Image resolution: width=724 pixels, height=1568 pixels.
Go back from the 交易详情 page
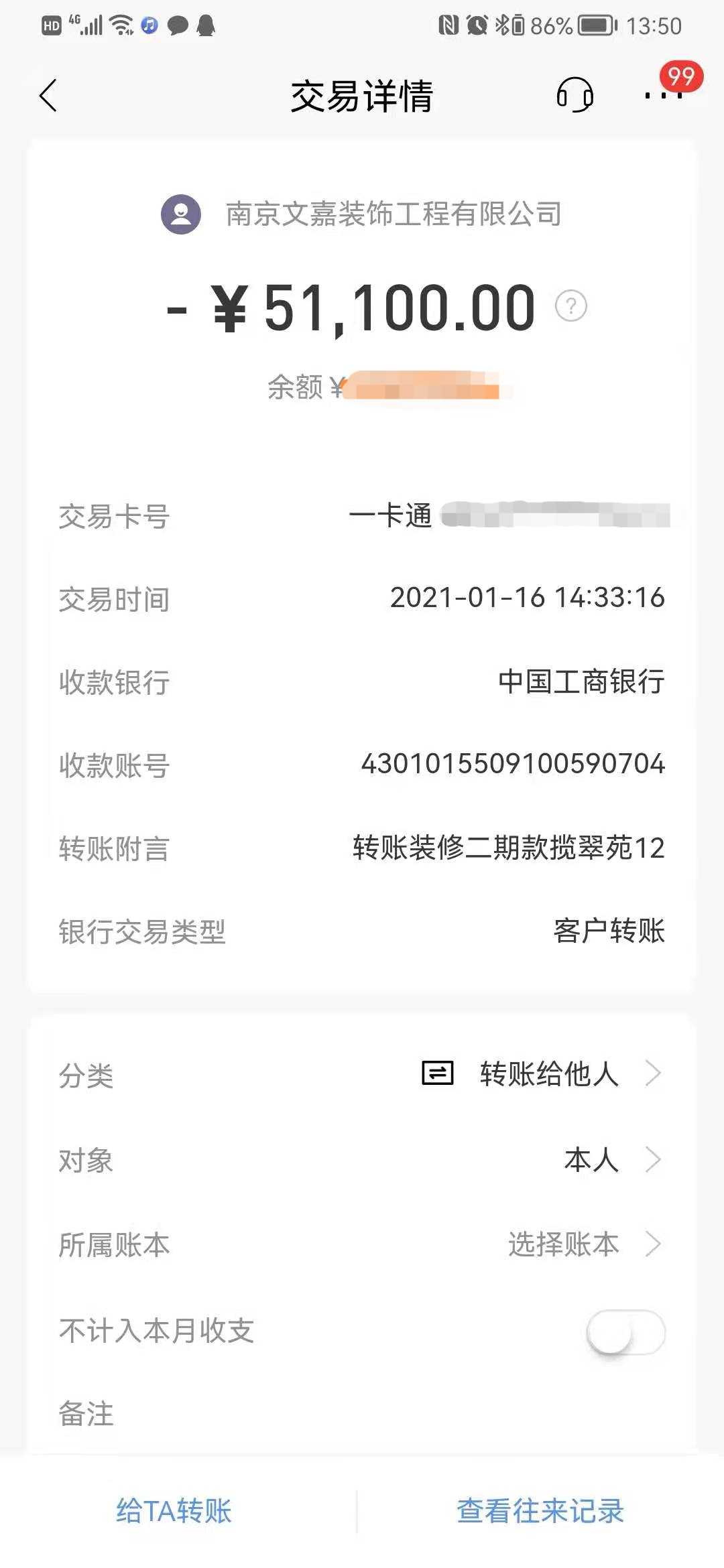click(x=48, y=96)
